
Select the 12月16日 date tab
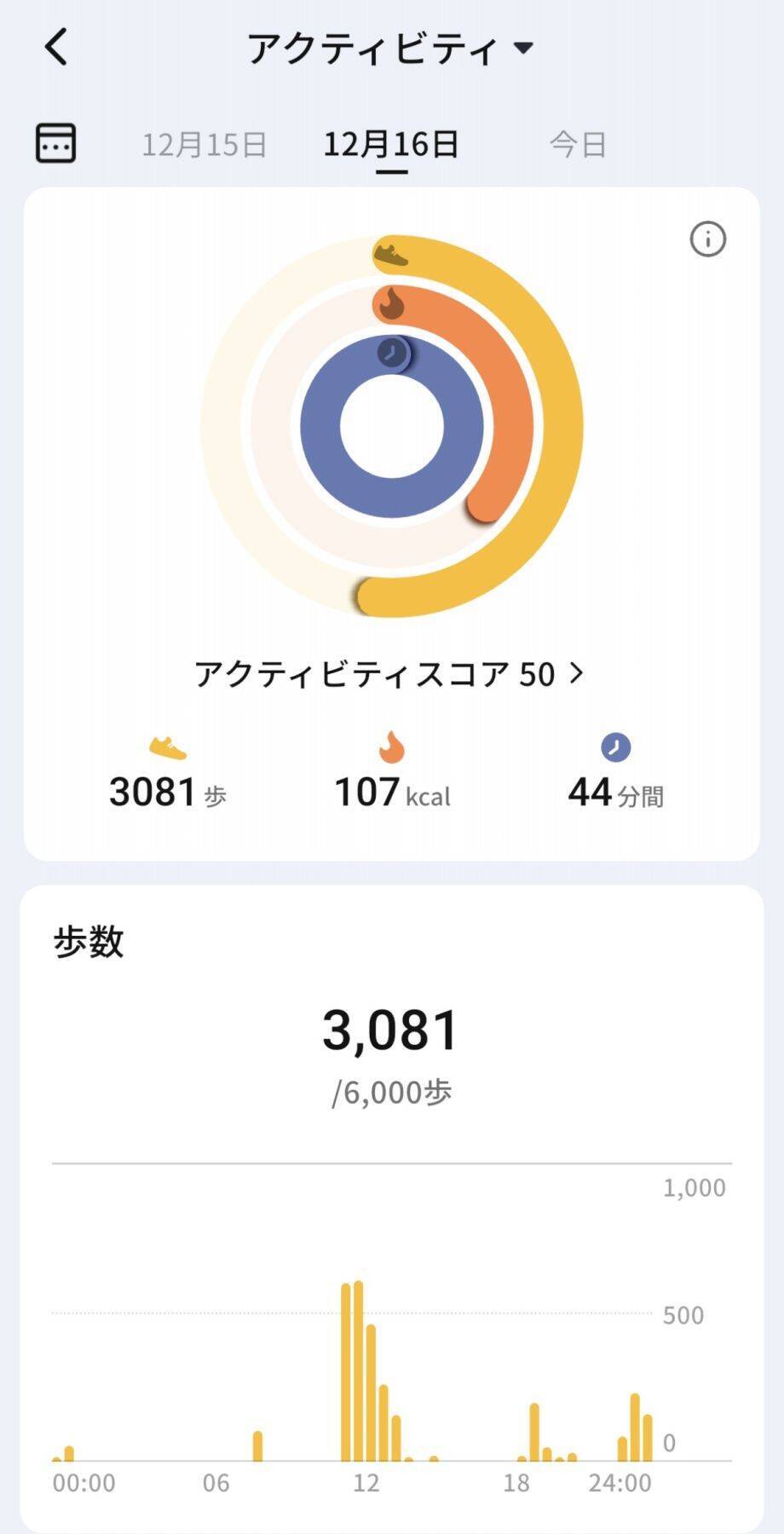[x=391, y=144]
